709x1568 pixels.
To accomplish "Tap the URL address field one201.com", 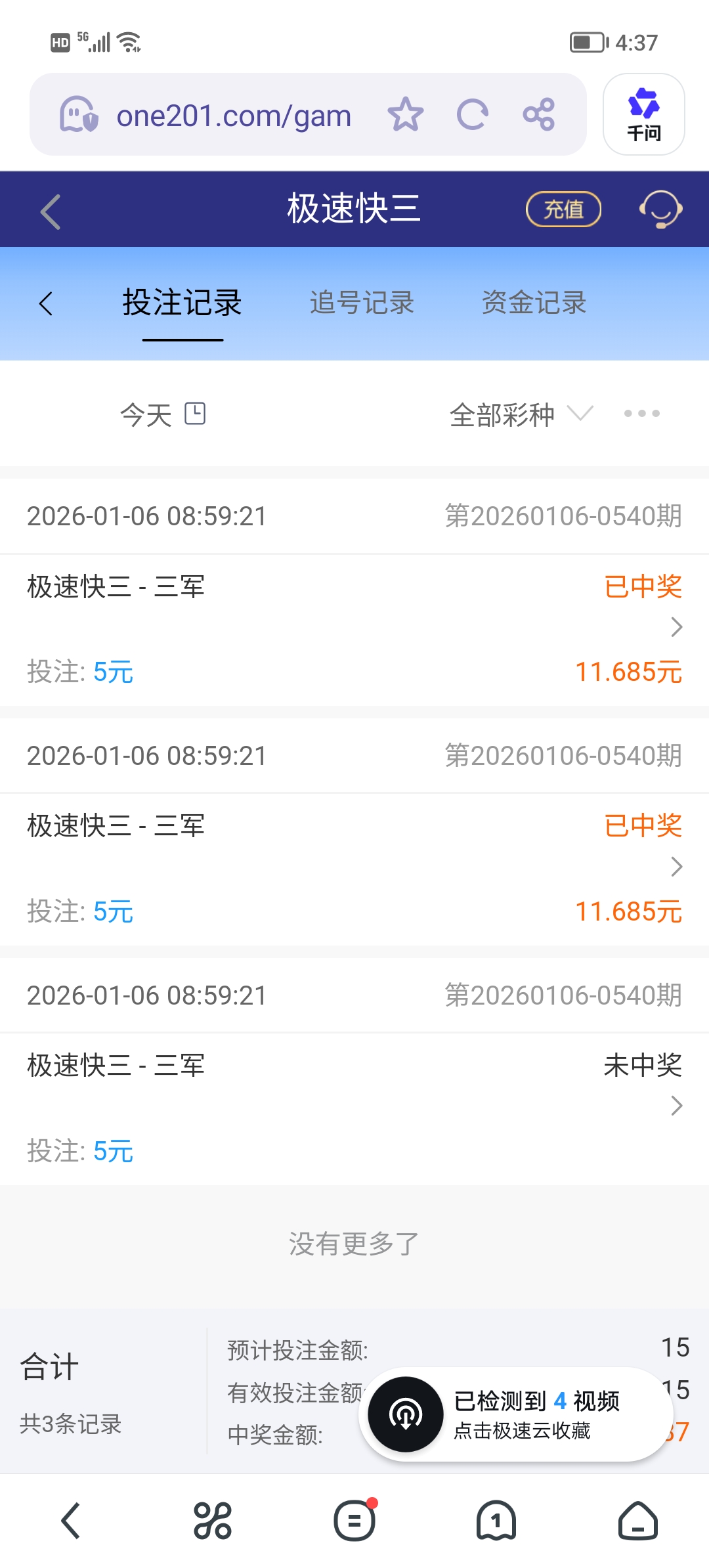I will [x=233, y=114].
